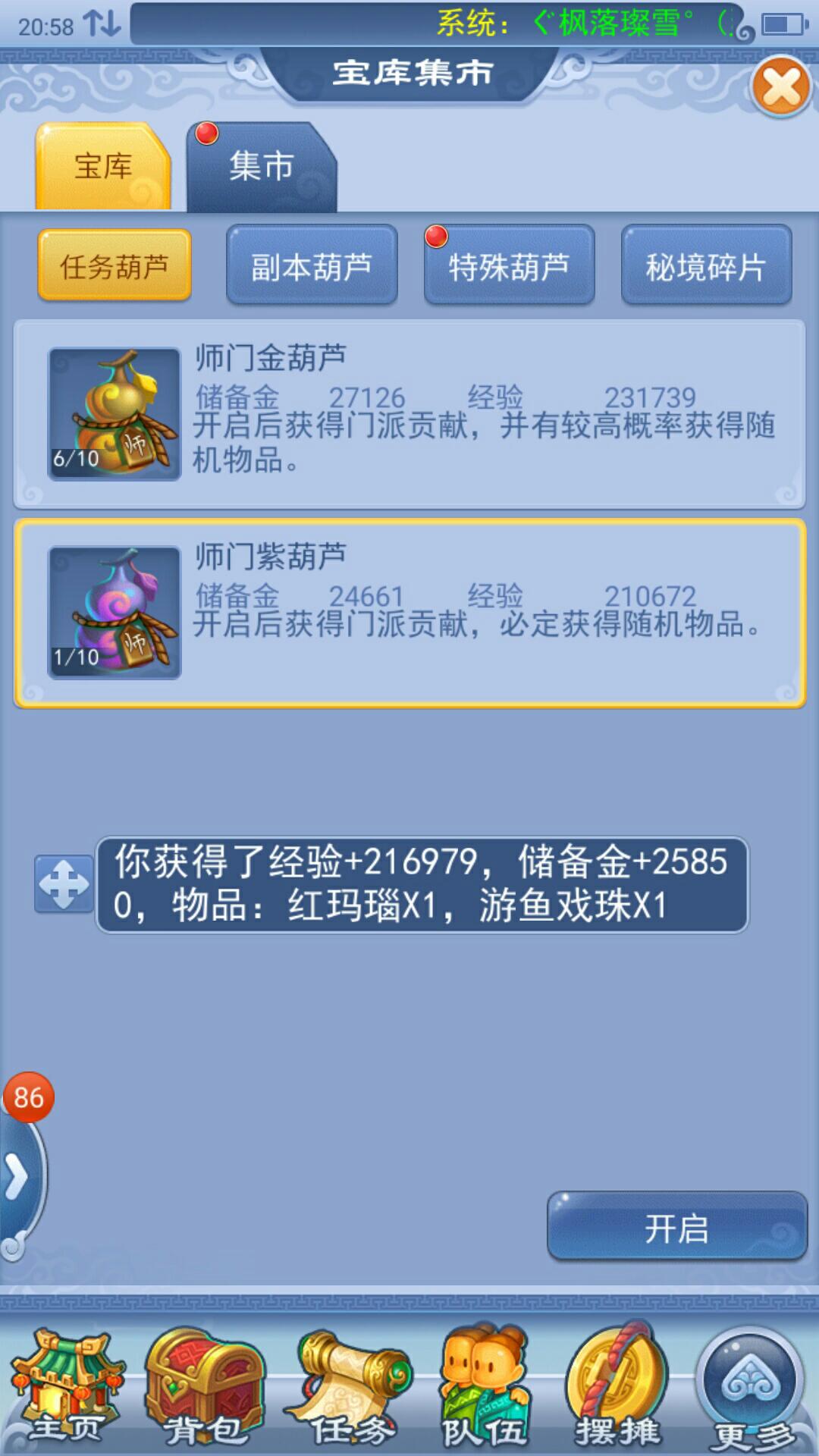View the 秘境碎片 category
The image size is (819, 1456).
coord(706,266)
